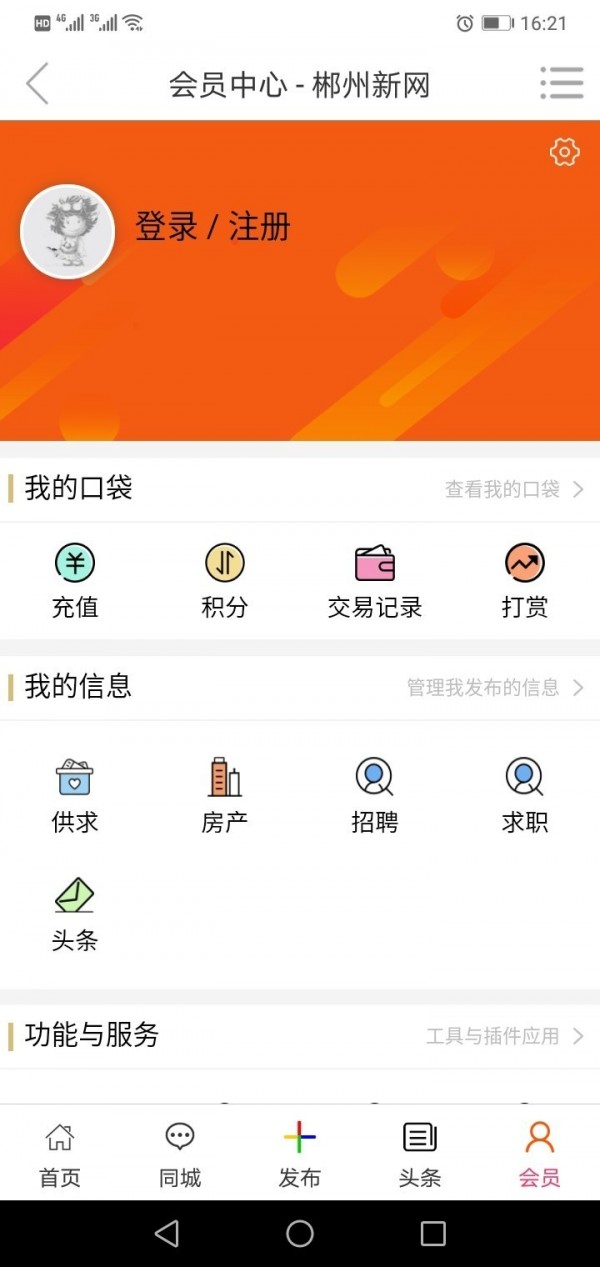This screenshot has height=1267, width=600.
Task: Open 管理我发布的信息 link
Action: [495, 687]
